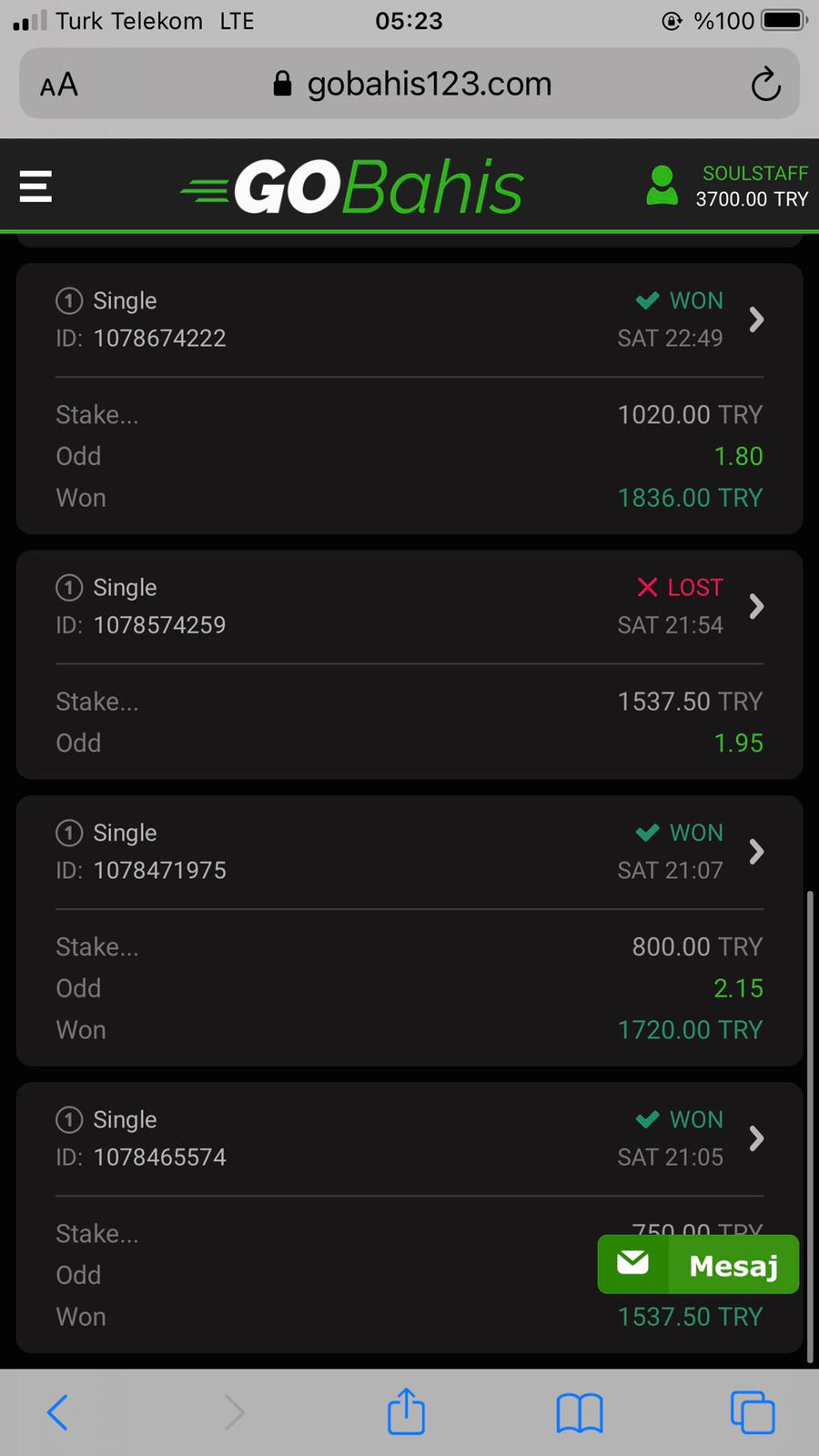Go back in the browser
The width and height of the screenshot is (819, 1456).
pos(57,1412)
